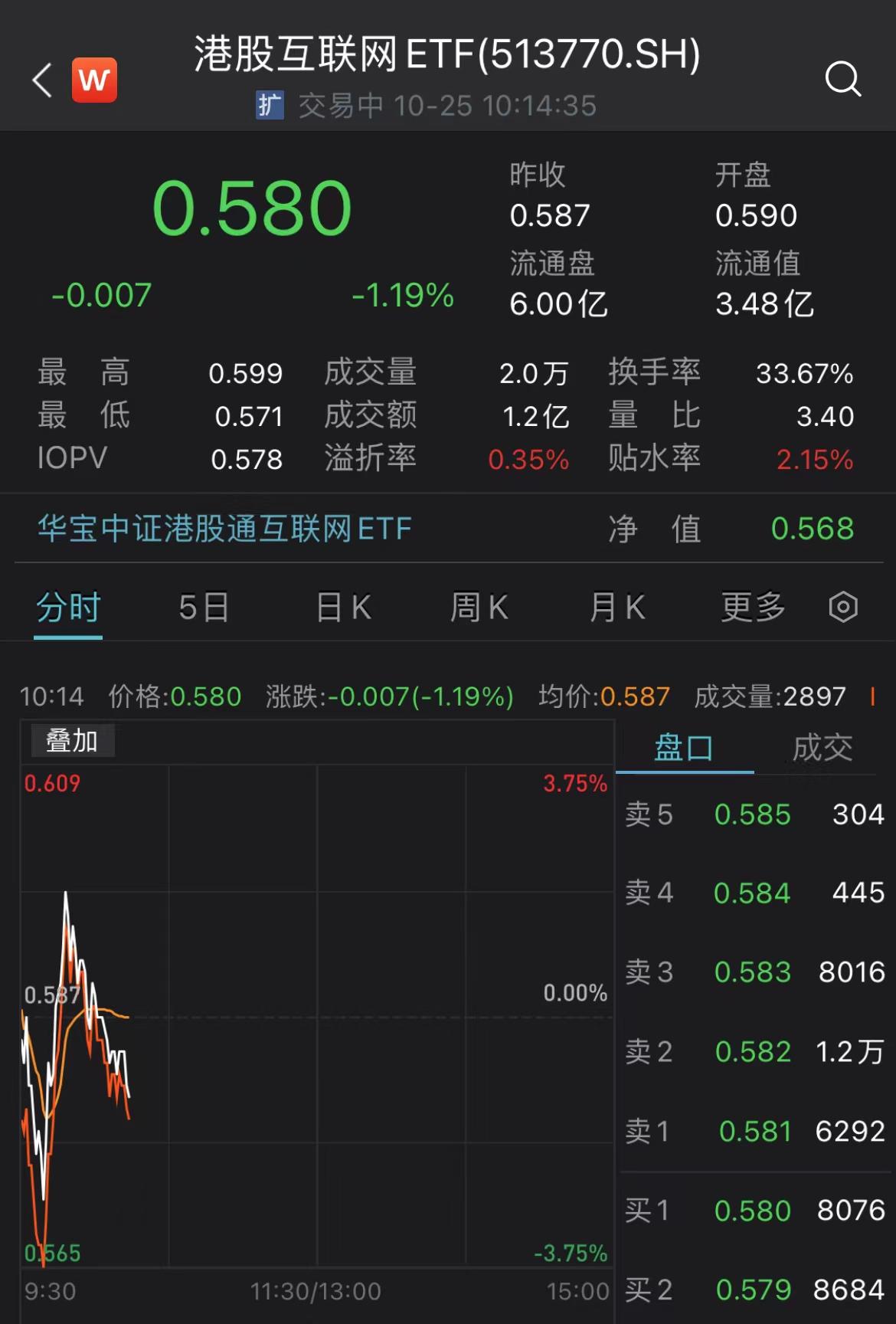Open the 更多 chart options

coord(753,607)
